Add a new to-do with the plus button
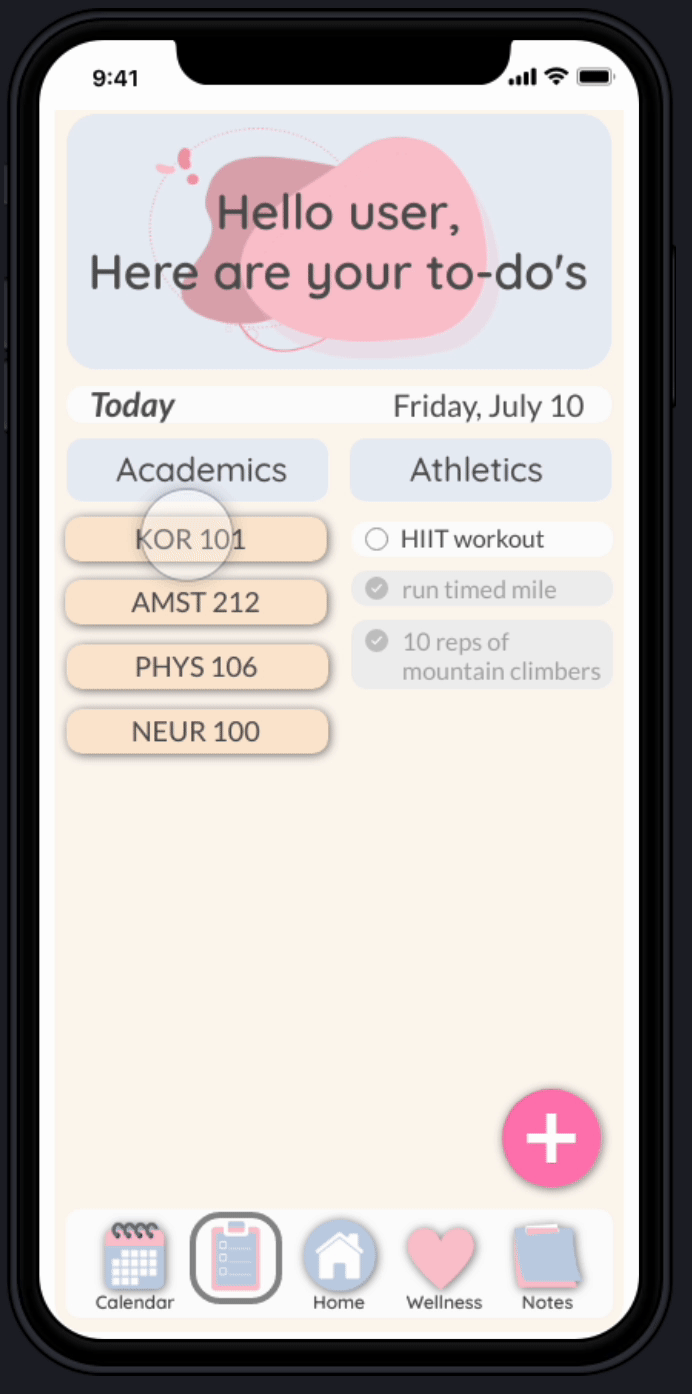Image resolution: width=692 pixels, height=1394 pixels. [x=551, y=1138]
